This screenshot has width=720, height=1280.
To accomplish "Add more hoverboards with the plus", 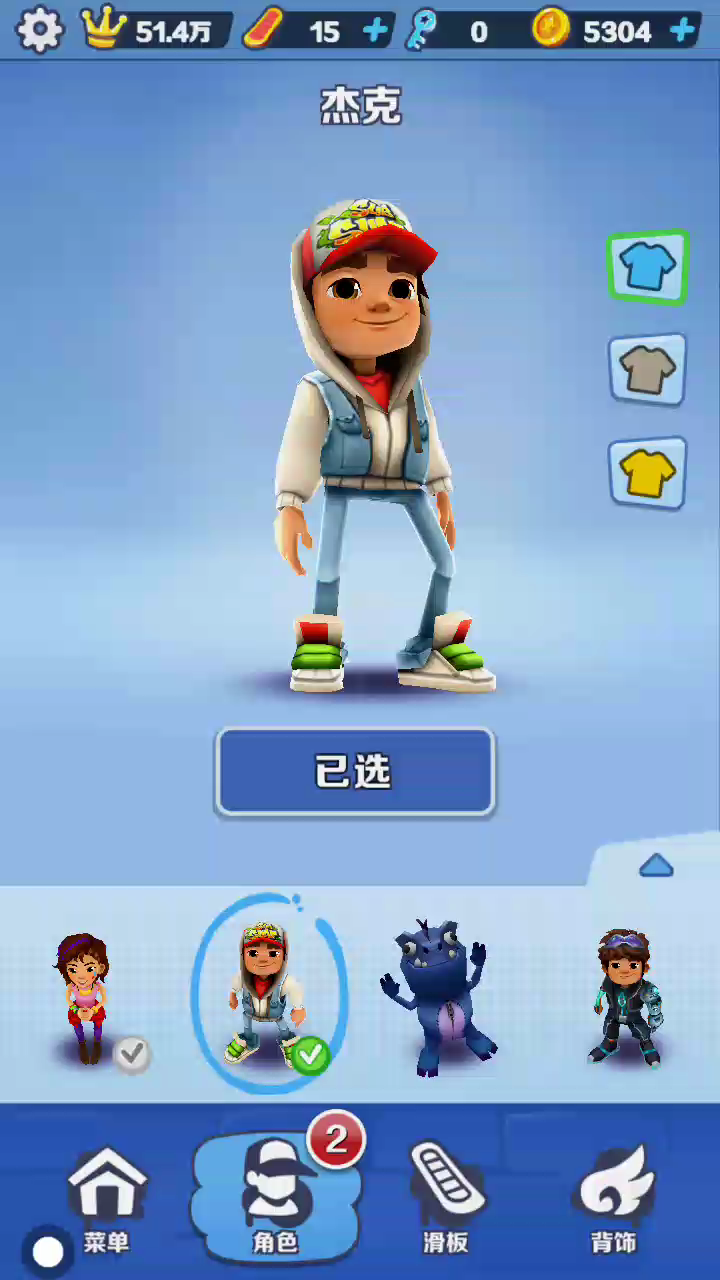I will coord(376,31).
